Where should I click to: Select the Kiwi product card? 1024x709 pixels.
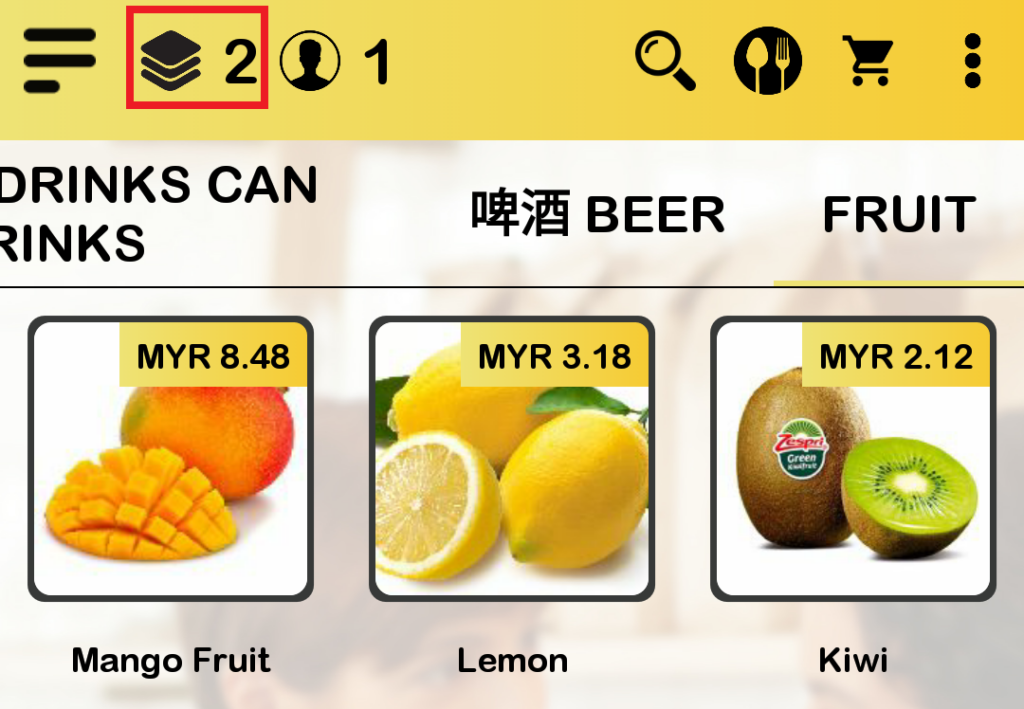coord(853,460)
